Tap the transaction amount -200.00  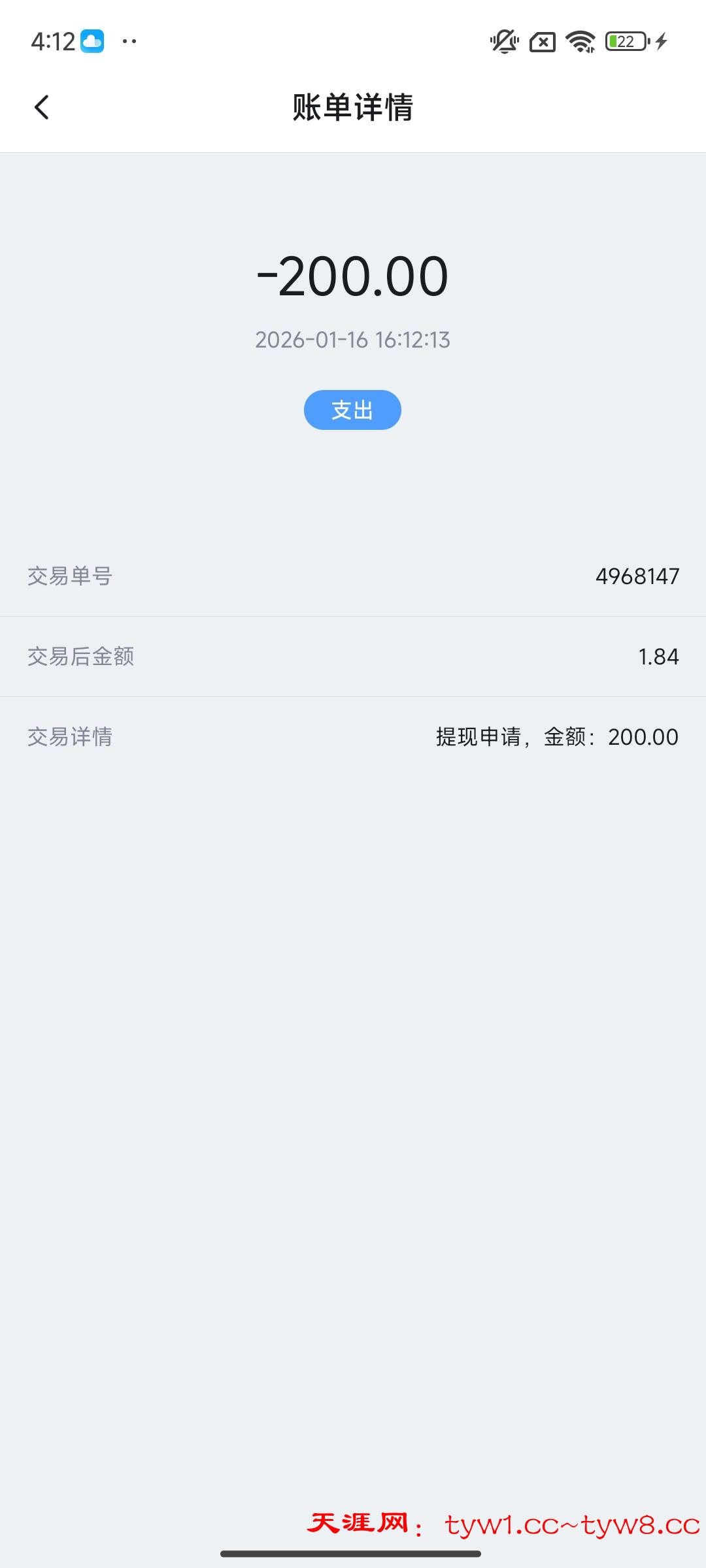tap(353, 277)
